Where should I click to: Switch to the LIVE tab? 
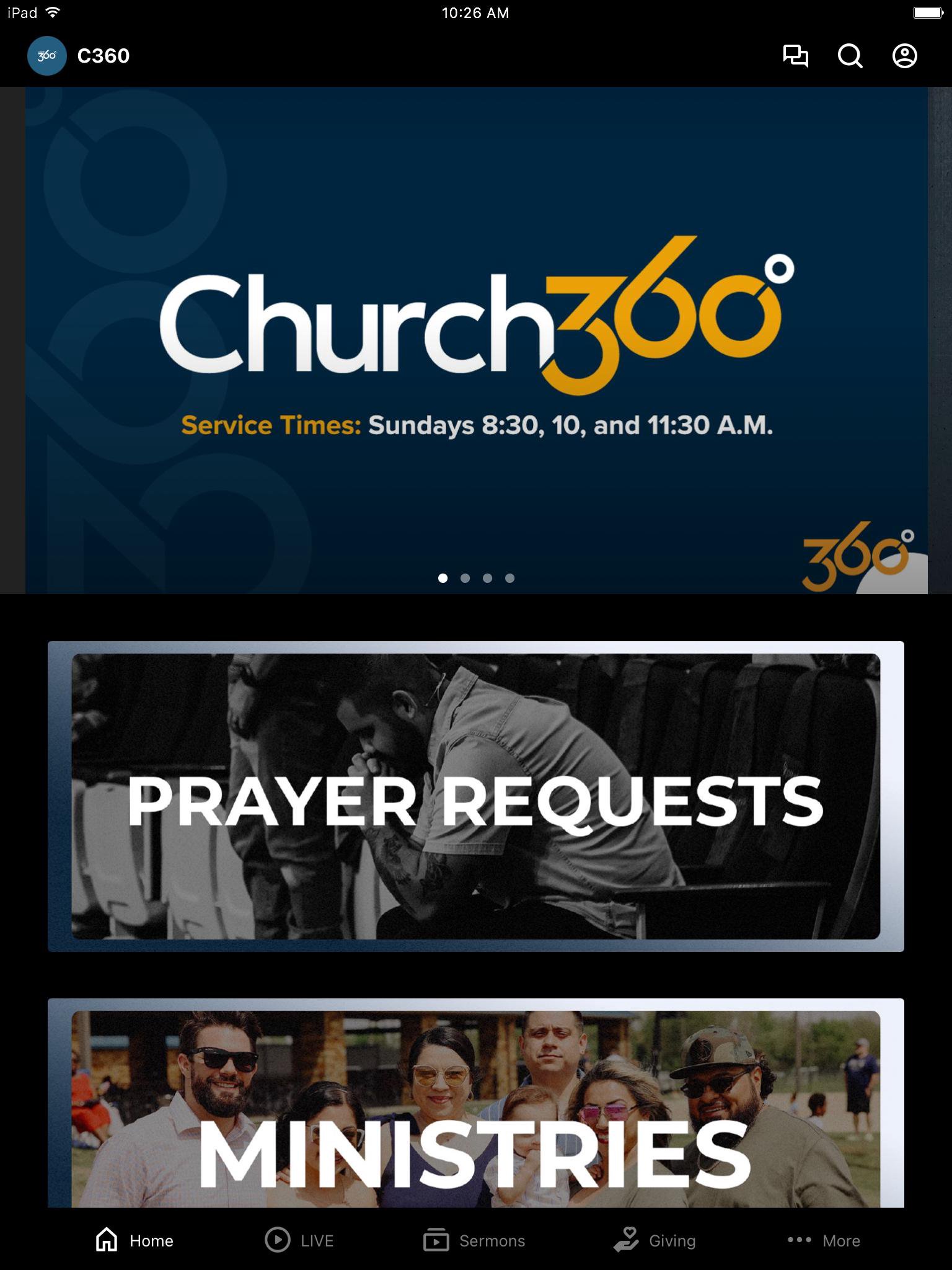pyautogui.click(x=299, y=1240)
